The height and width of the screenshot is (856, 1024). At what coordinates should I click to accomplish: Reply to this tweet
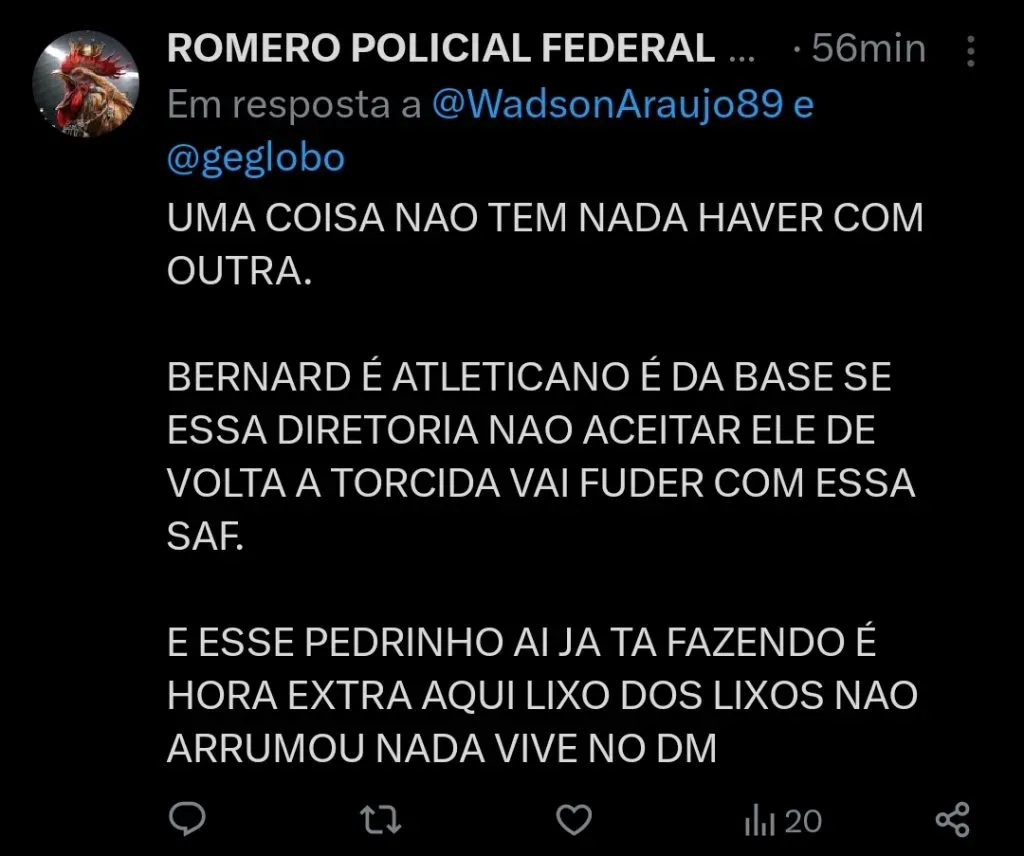(x=186, y=821)
